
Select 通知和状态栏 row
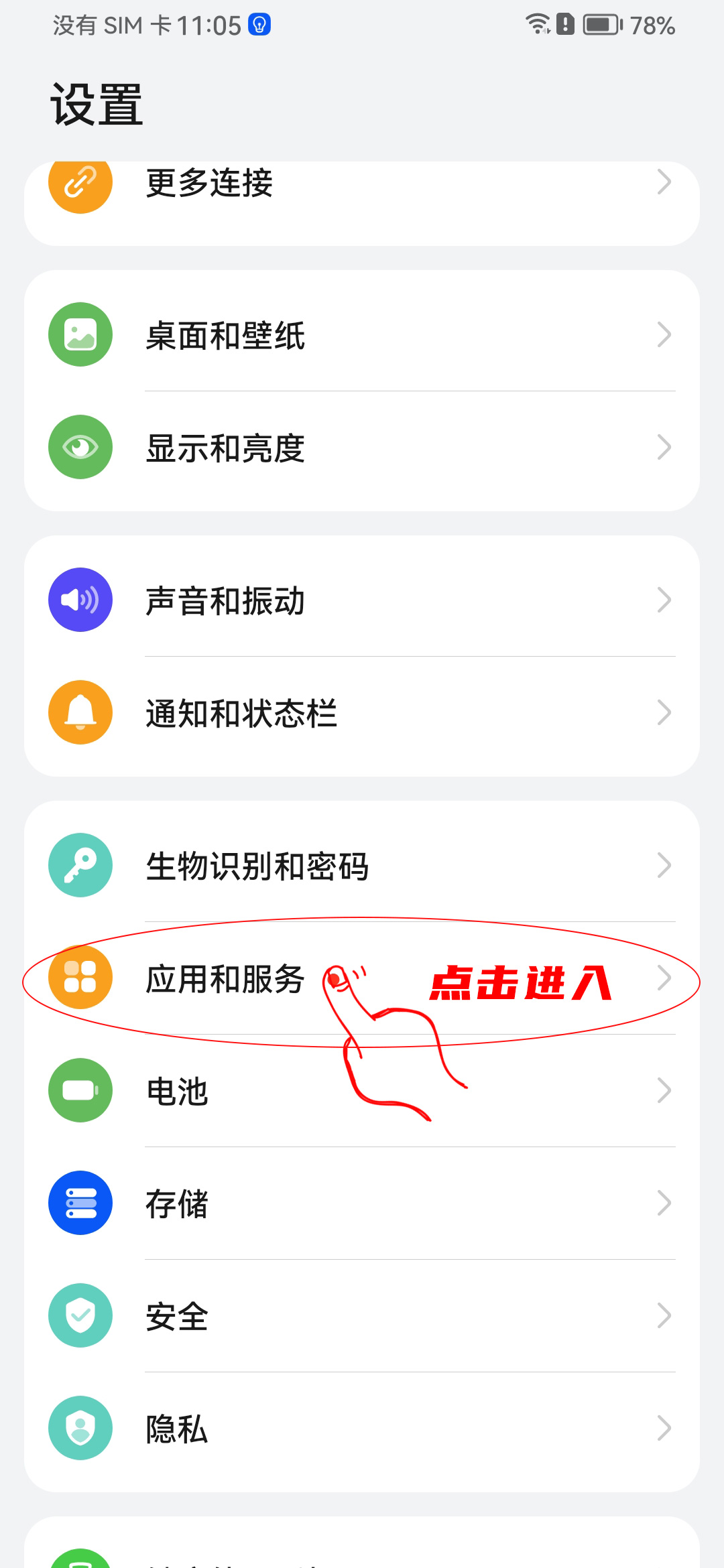tap(362, 713)
